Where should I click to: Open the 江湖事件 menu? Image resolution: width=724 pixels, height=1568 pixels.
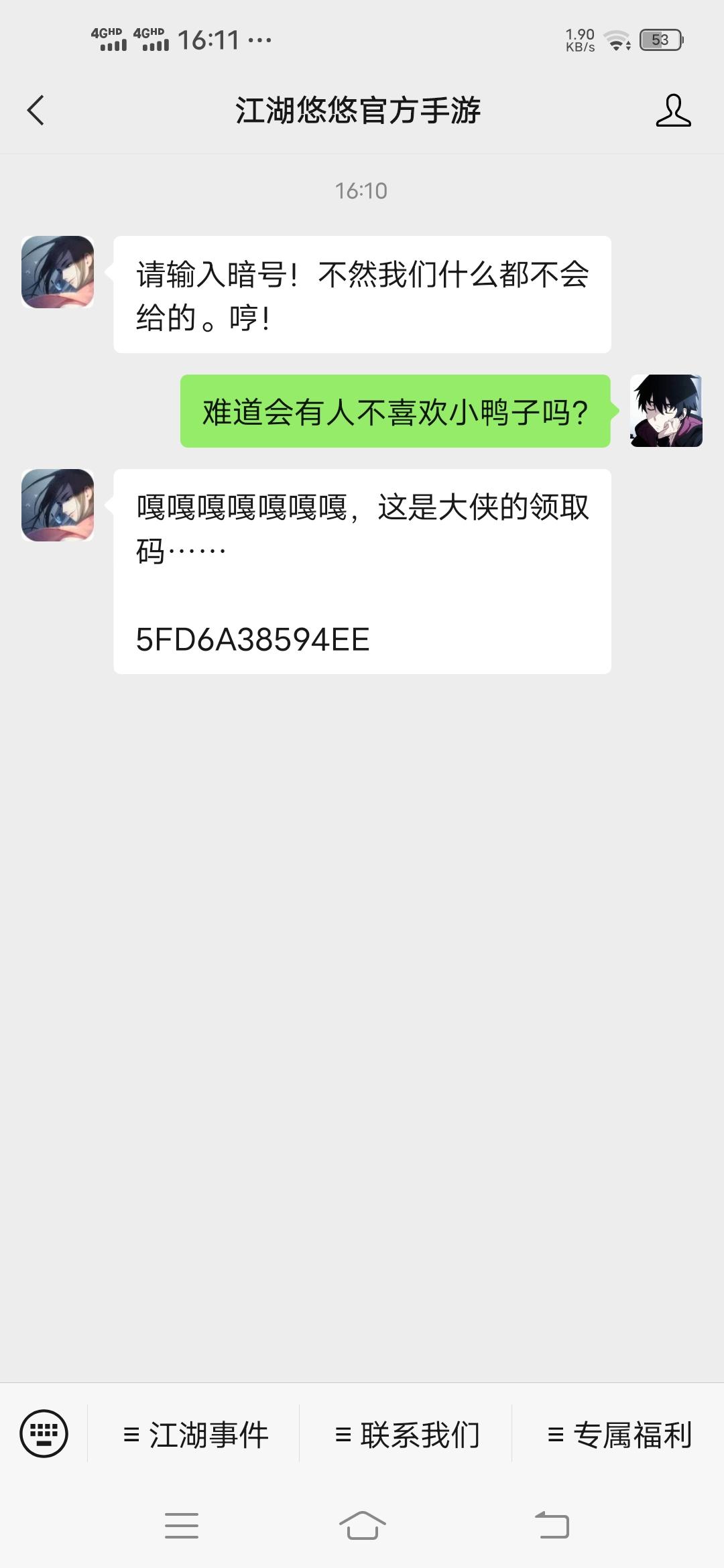(x=195, y=1435)
